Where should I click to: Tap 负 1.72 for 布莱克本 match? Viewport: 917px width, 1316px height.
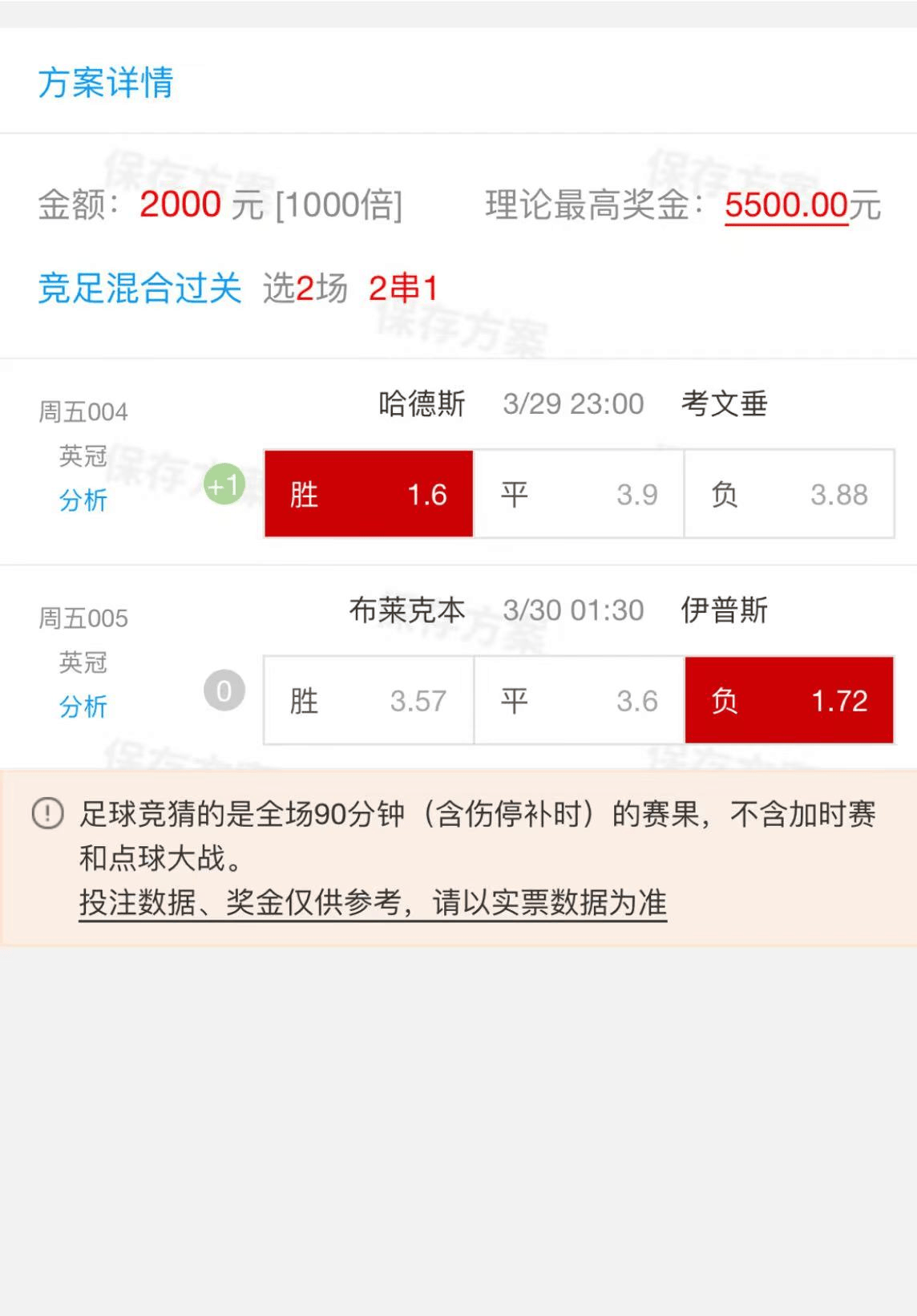coord(789,701)
